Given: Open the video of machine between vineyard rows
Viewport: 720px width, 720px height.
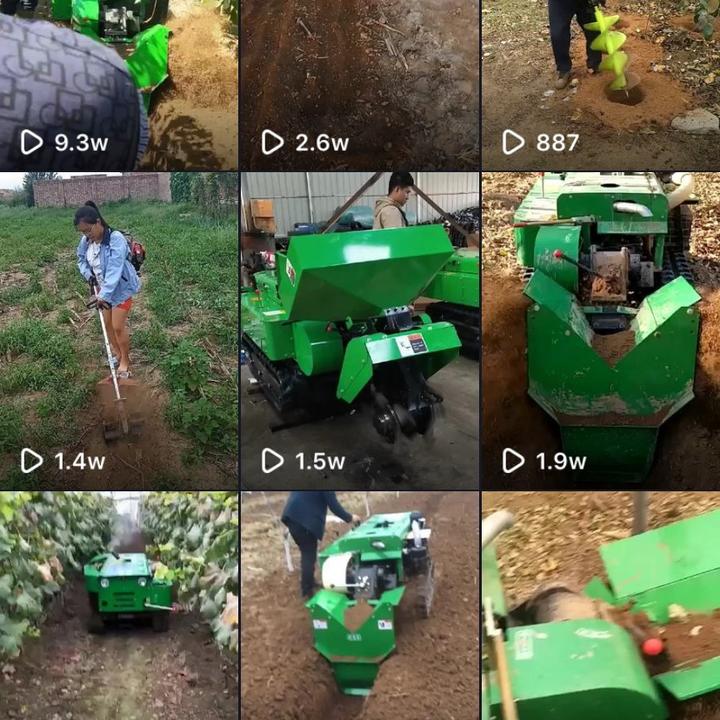Looking at the screenshot, I should point(118,605).
